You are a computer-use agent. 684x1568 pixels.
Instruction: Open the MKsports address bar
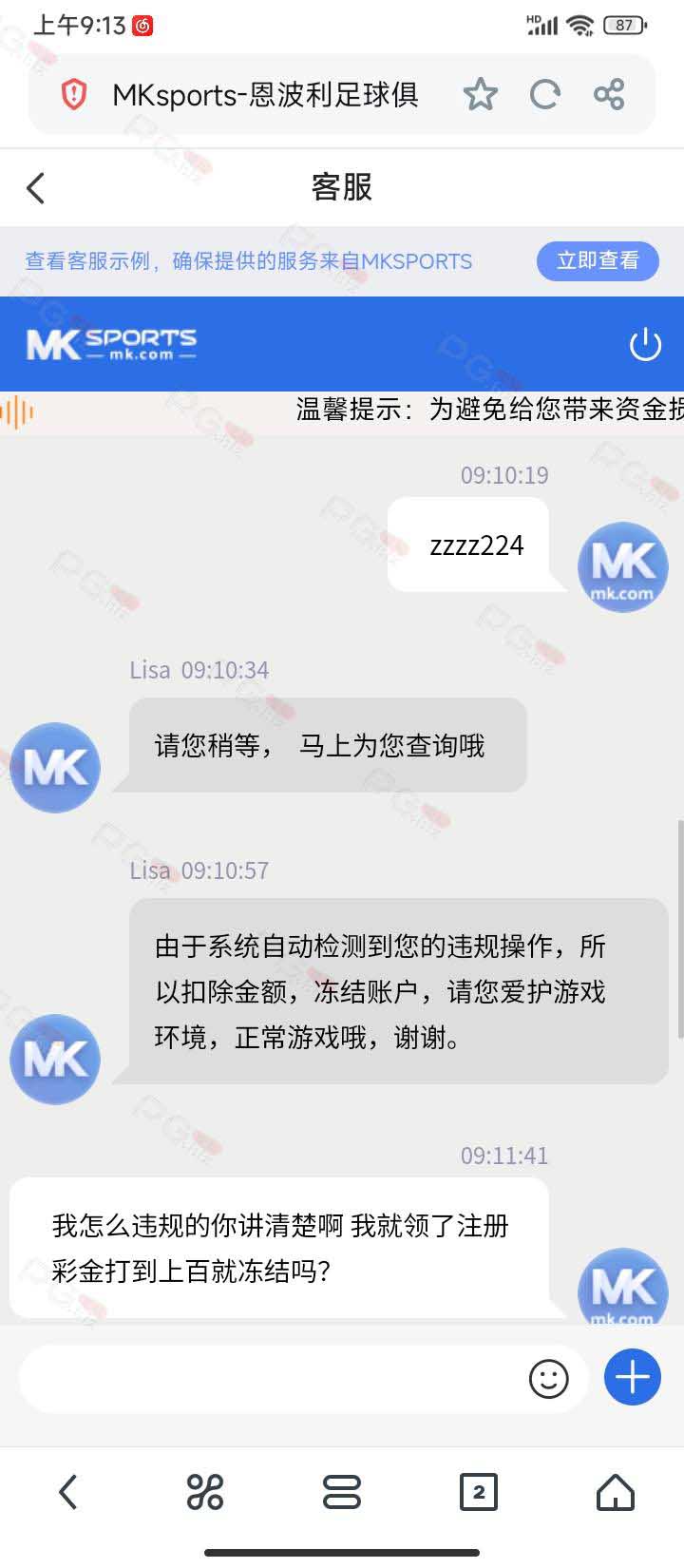[x=265, y=94]
